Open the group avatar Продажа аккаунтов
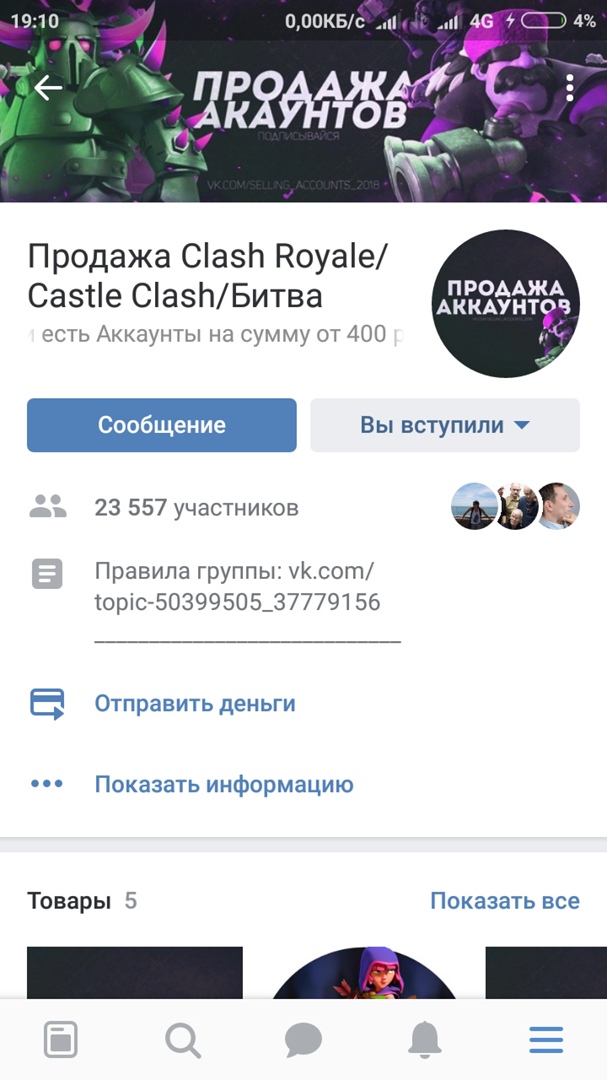Viewport: 607px width, 1080px height. click(x=505, y=304)
